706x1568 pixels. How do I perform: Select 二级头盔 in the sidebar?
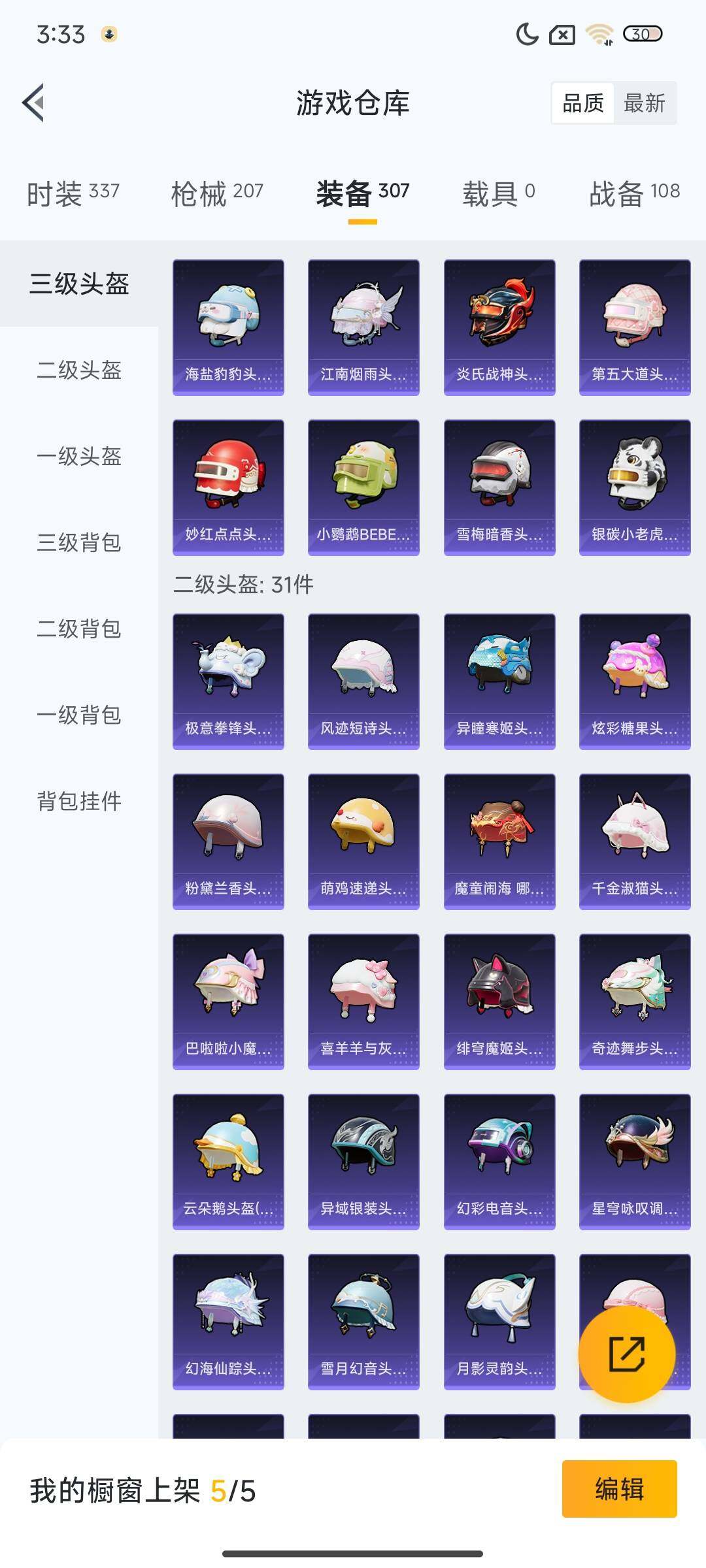tap(78, 371)
